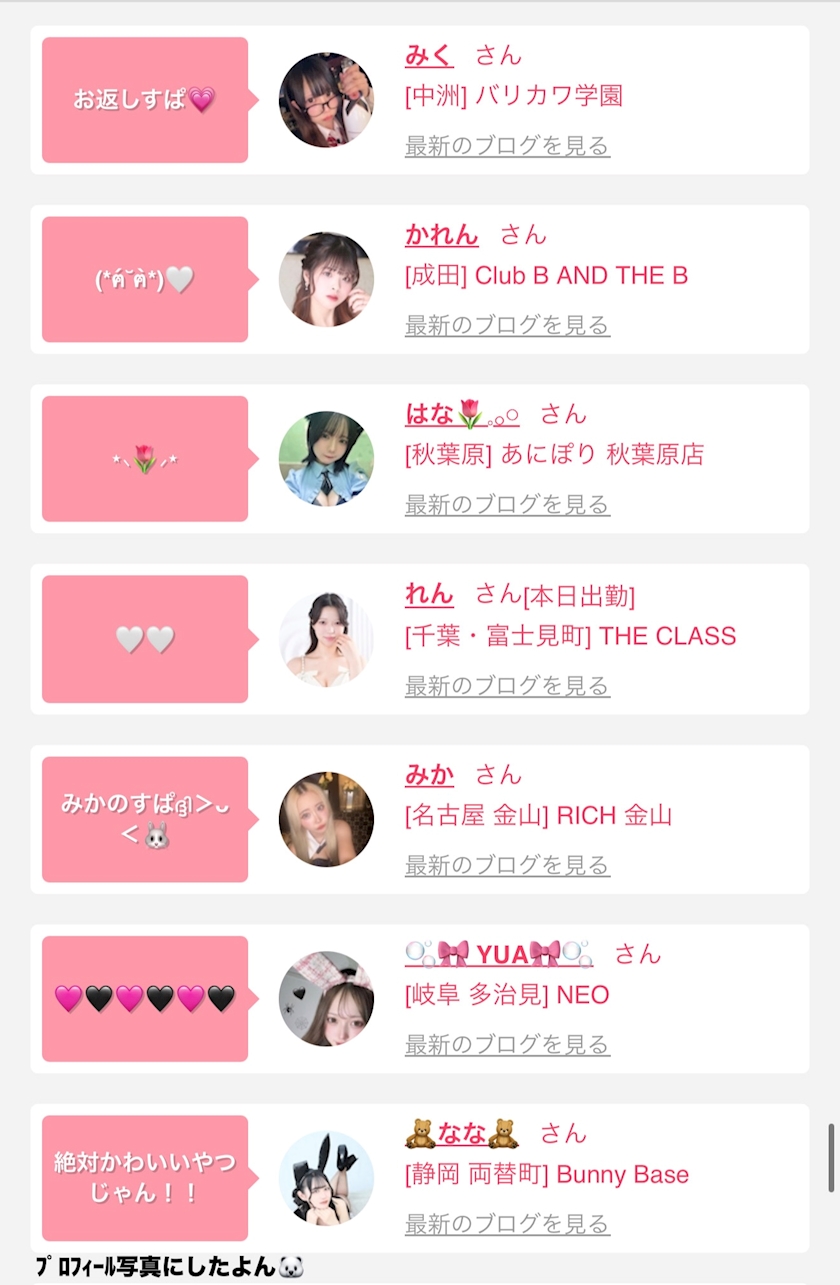
Task: Open なな's profile name link
Action: point(462,1133)
